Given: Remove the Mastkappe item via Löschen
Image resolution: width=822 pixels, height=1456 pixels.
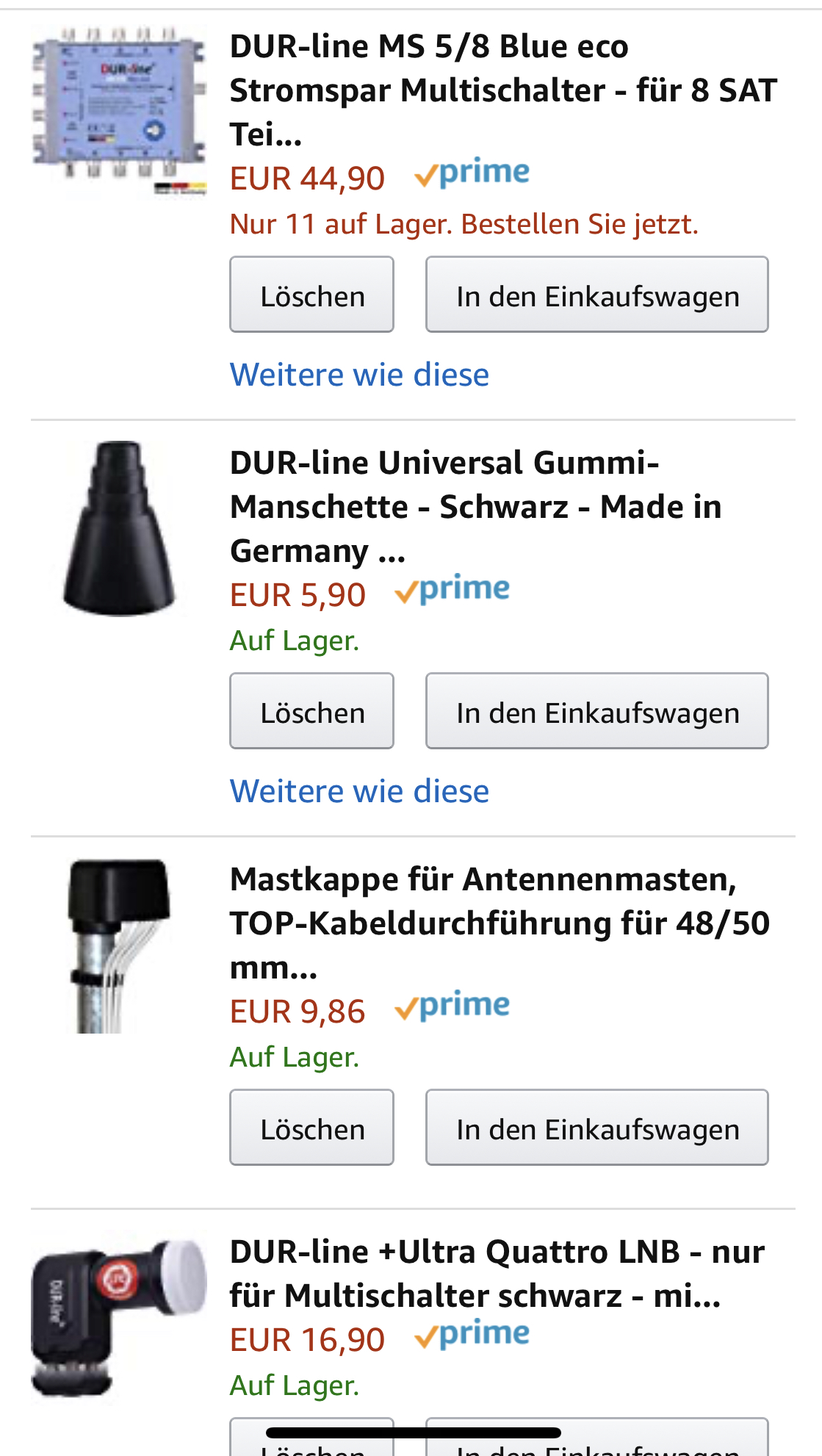Looking at the screenshot, I should (311, 1128).
